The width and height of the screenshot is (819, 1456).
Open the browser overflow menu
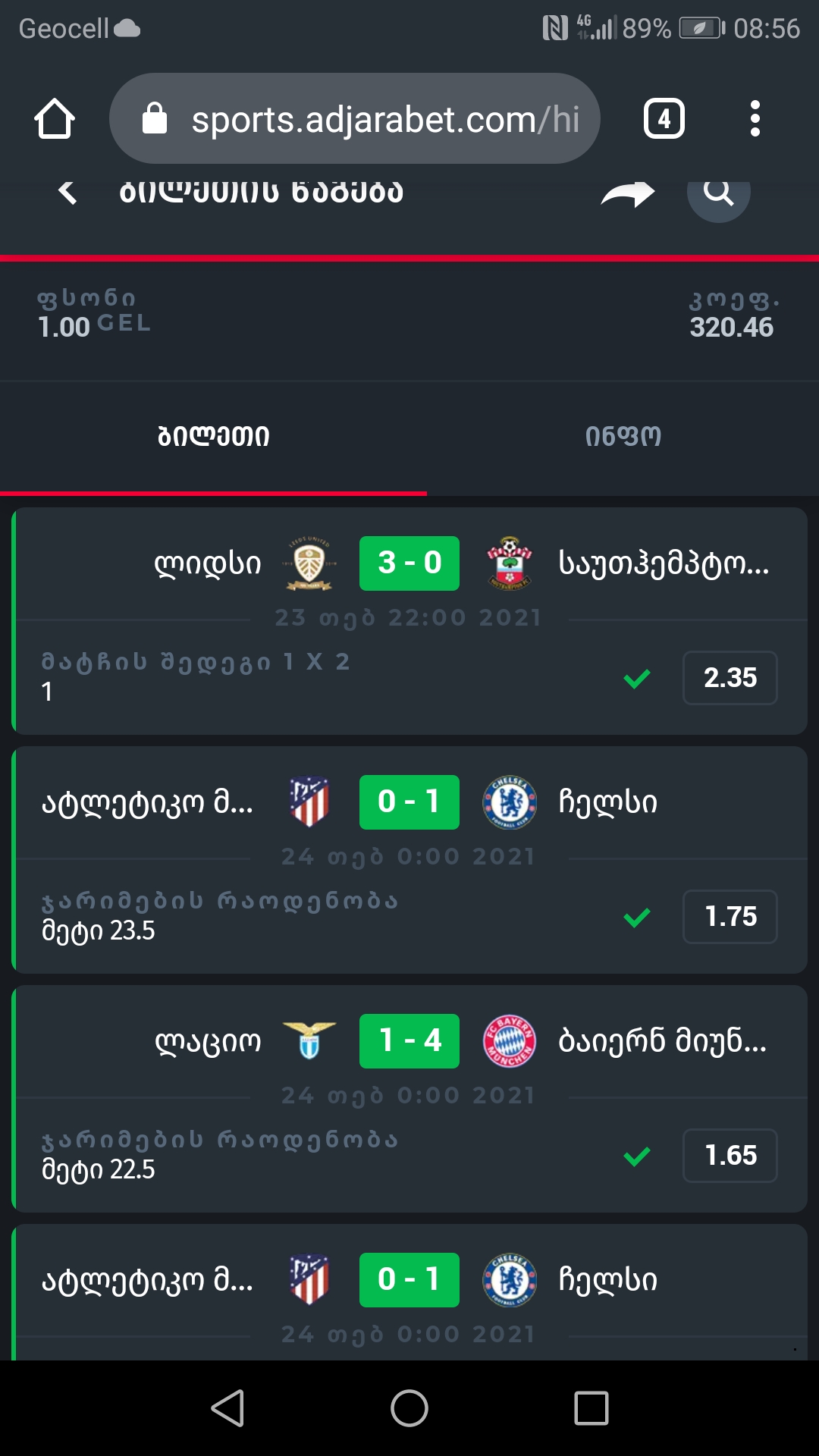[x=755, y=119]
